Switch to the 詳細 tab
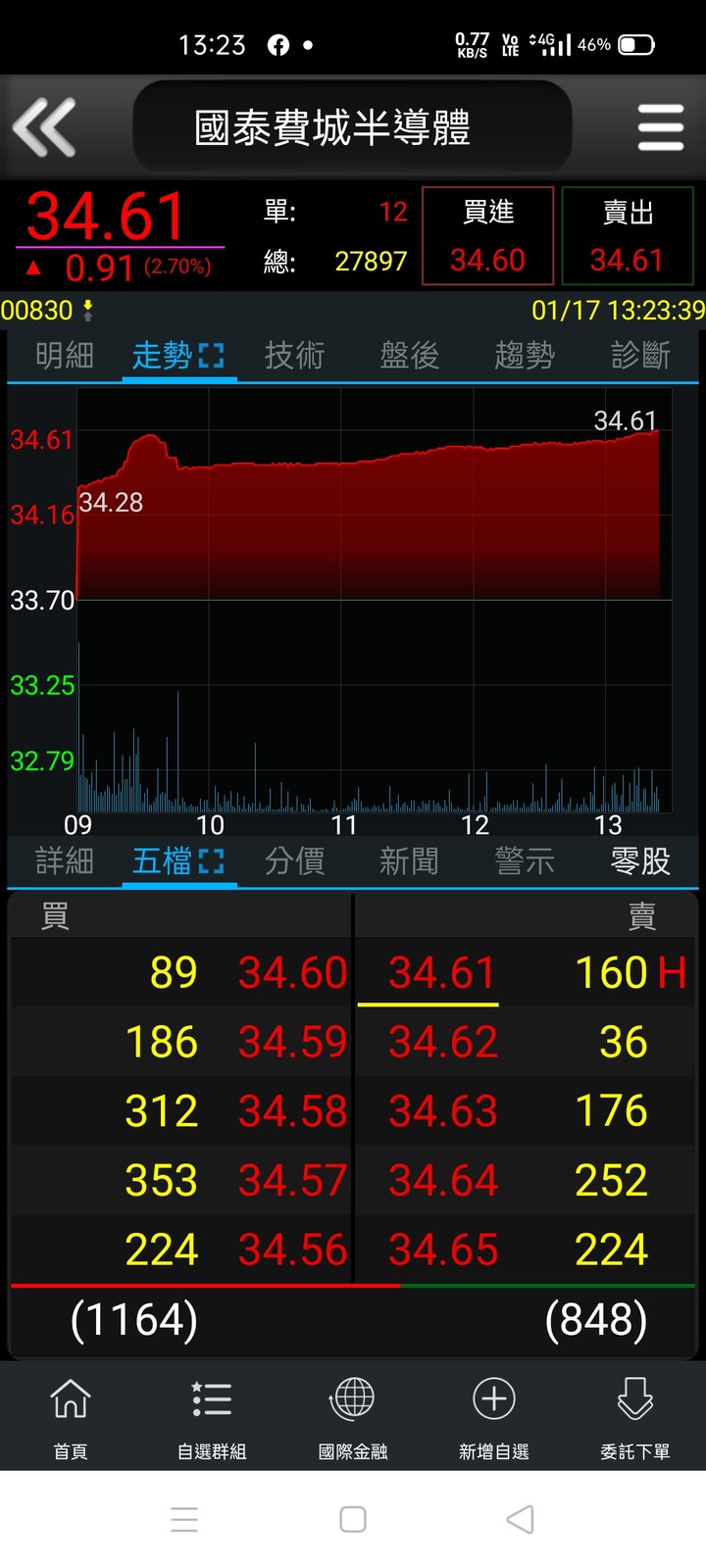 tap(65, 861)
